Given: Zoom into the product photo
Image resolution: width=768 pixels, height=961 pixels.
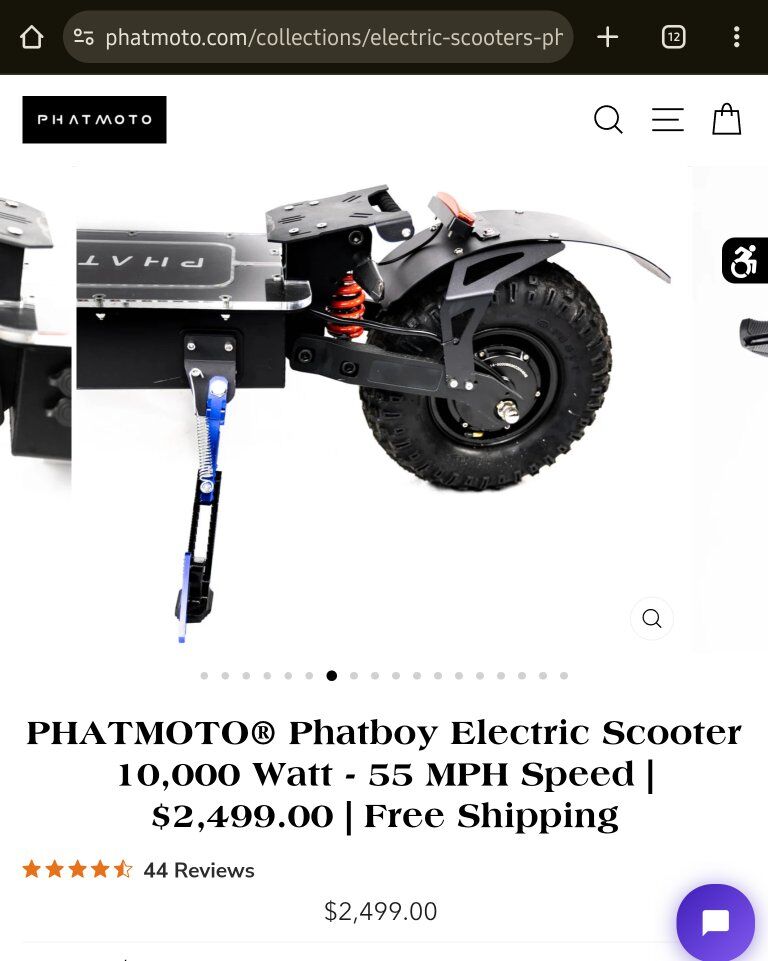Looking at the screenshot, I should click(x=652, y=619).
